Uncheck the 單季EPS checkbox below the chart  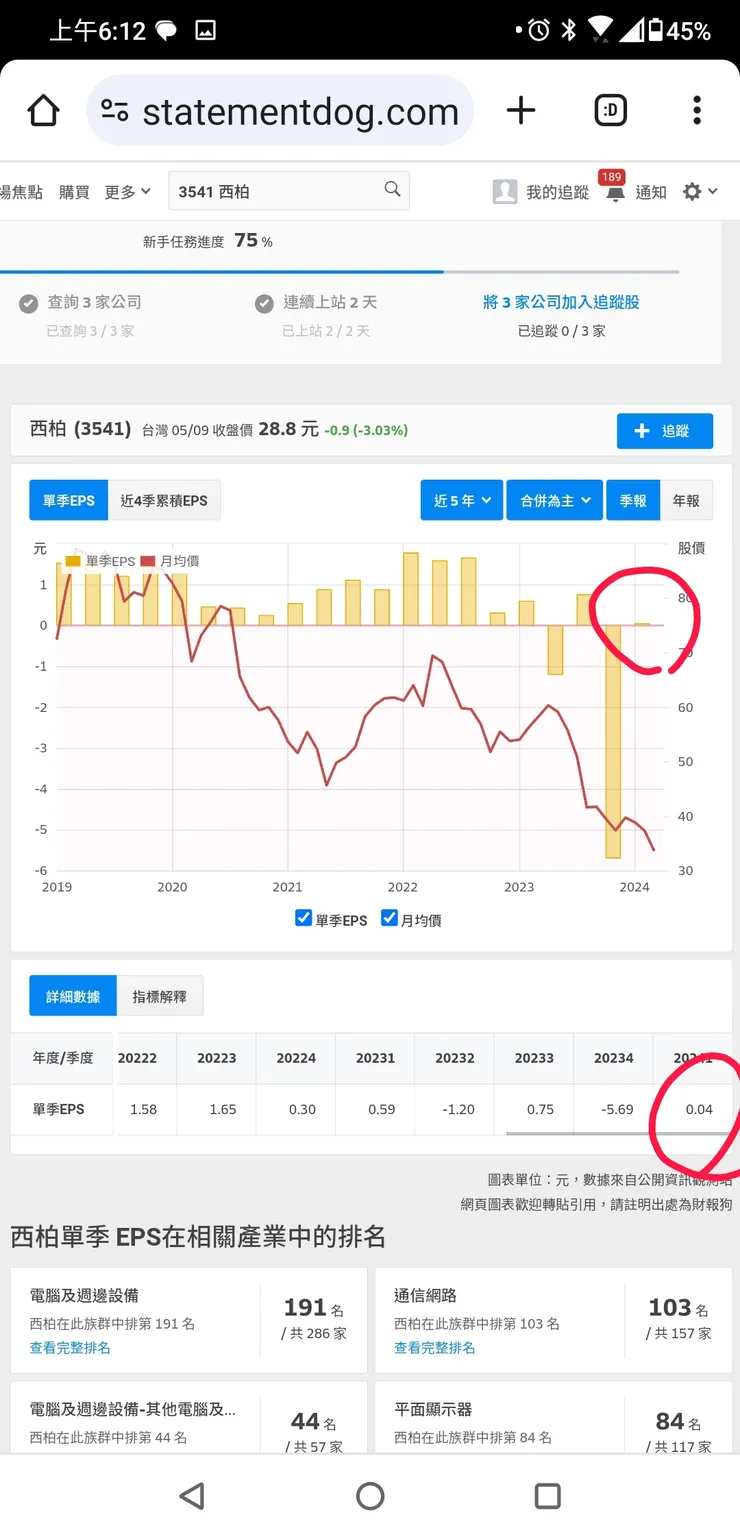point(303,918)
